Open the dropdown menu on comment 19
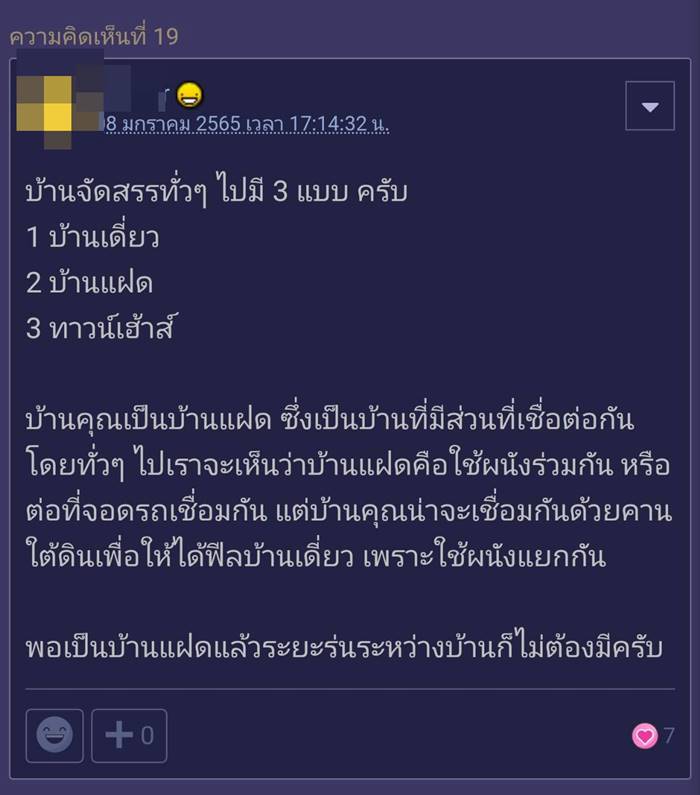Screen dimensions: 700x795 [650, 106]
